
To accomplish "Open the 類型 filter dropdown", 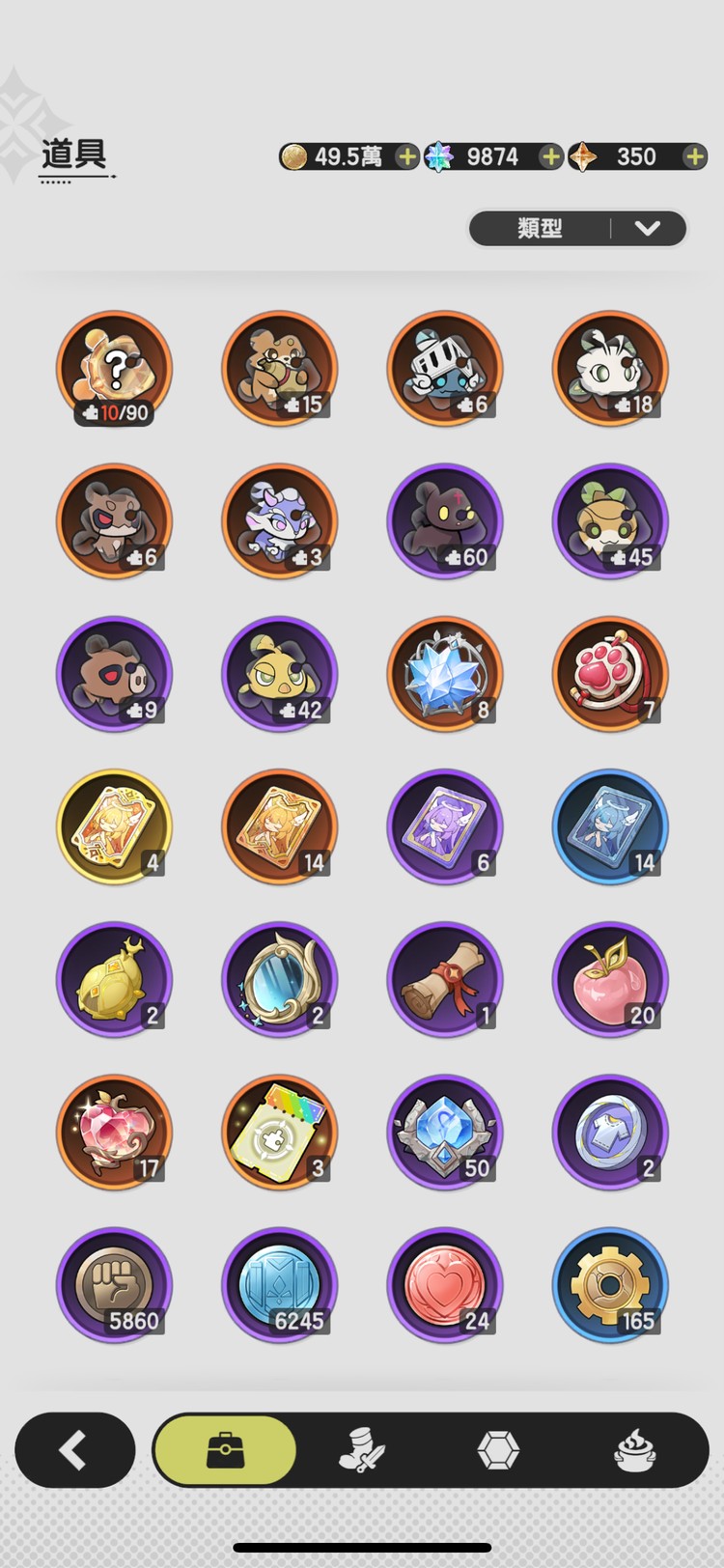I will pyautogui.click(x=577, y=229).
